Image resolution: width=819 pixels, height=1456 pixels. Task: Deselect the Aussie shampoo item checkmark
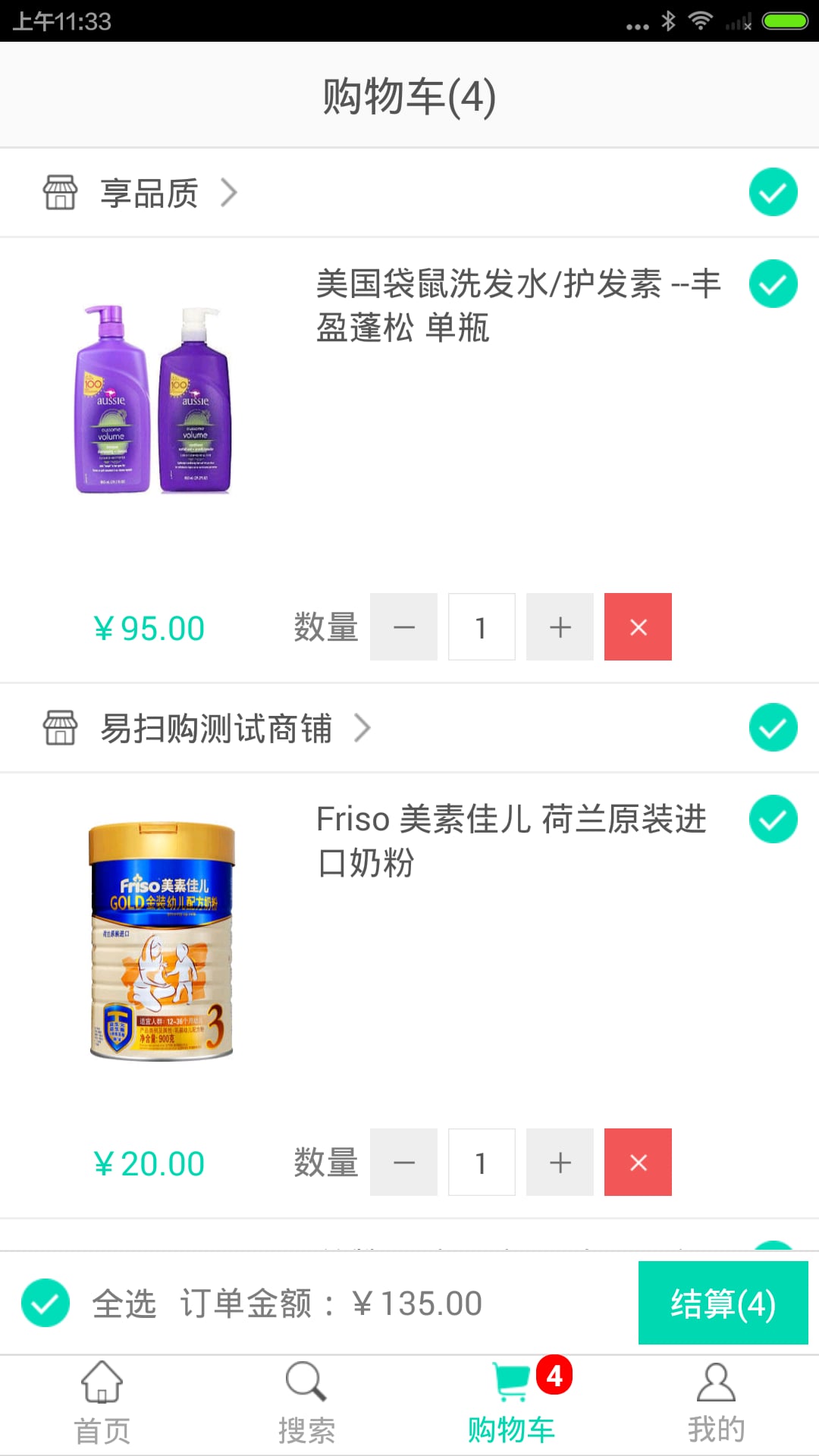coord(773,284)
